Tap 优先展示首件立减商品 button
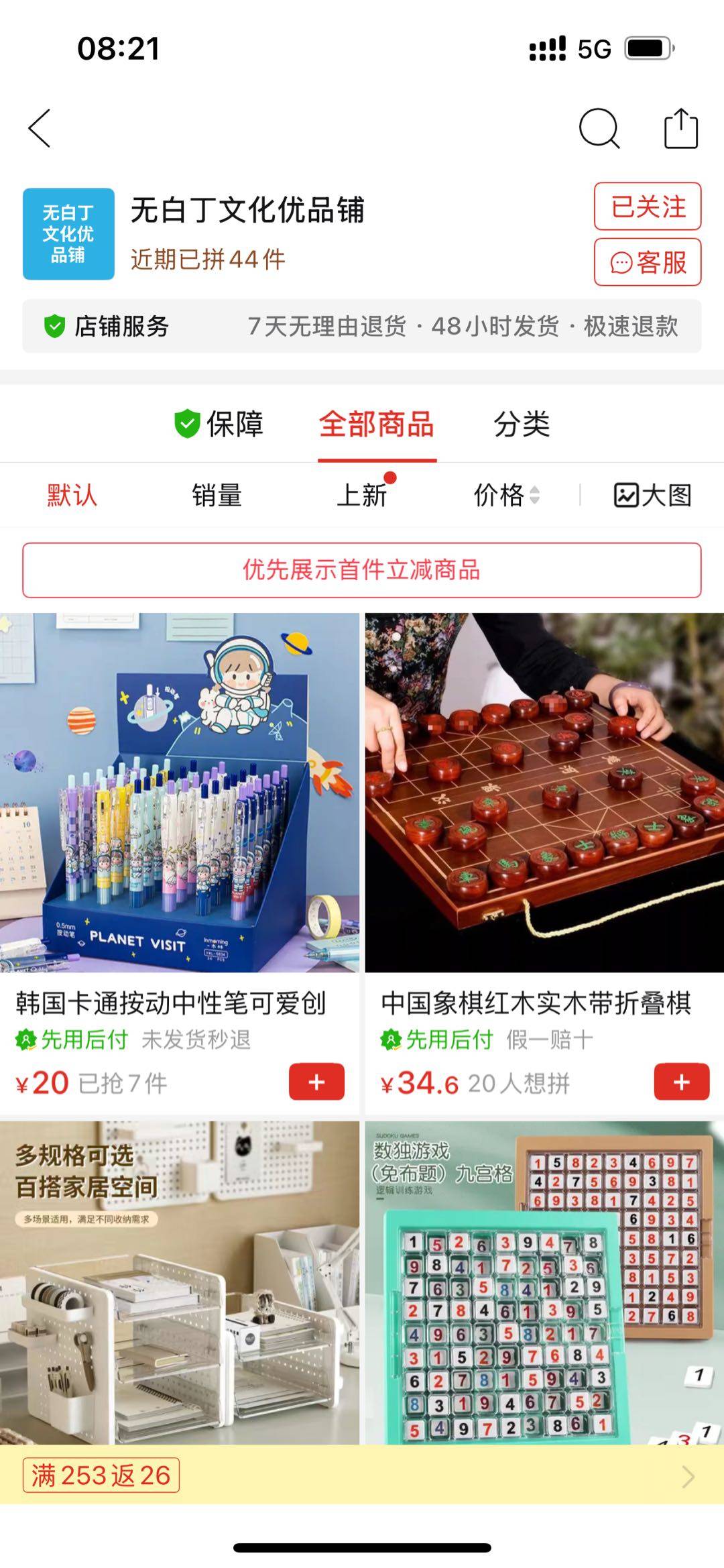Screen dimensions: 724x1568 click(362, 570)
